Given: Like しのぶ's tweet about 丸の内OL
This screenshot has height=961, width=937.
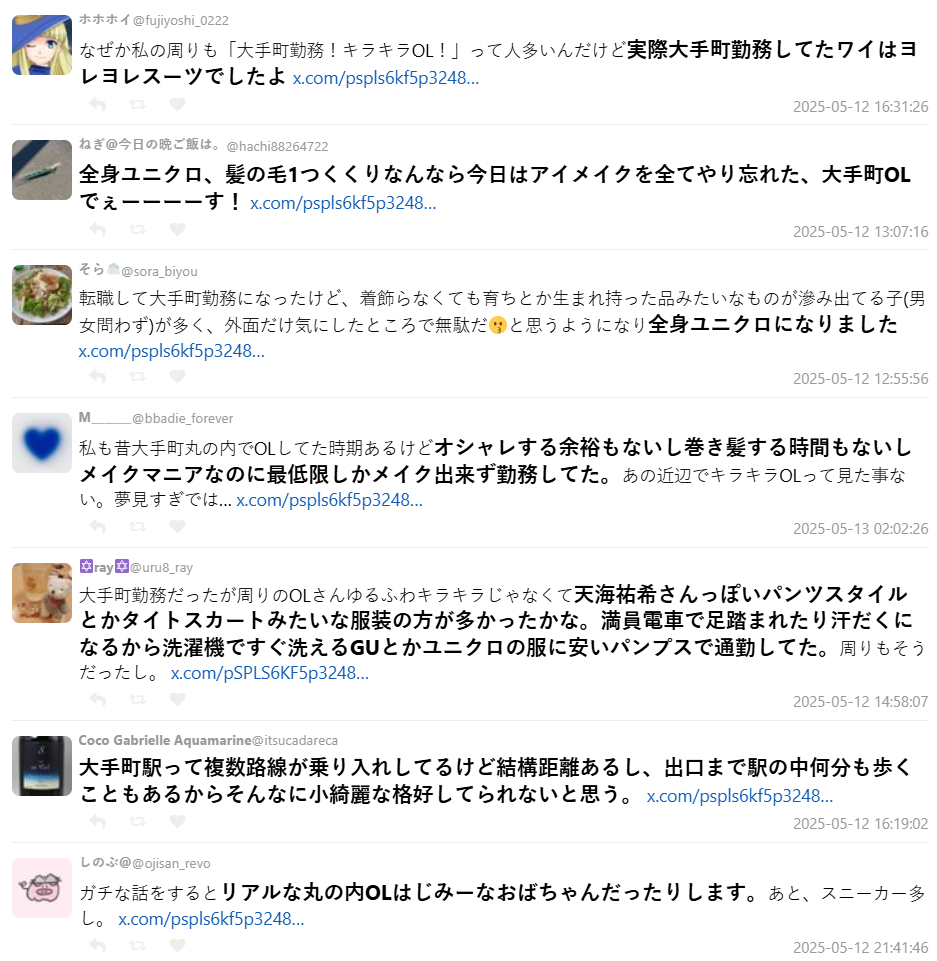Looking at the screenshot, I should 177,944.
